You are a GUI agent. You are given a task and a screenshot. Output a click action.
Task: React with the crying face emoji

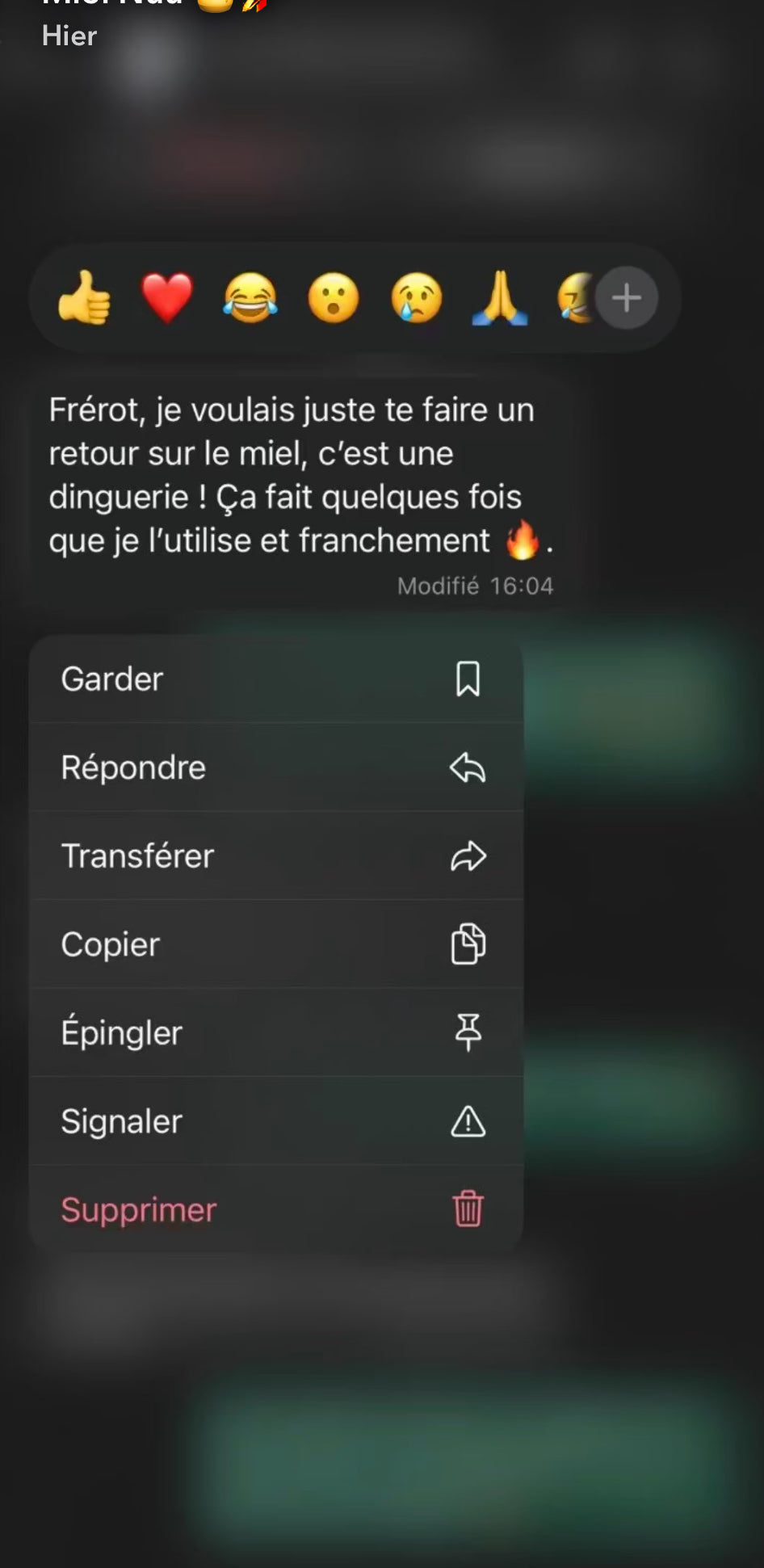tap(417, 298)
